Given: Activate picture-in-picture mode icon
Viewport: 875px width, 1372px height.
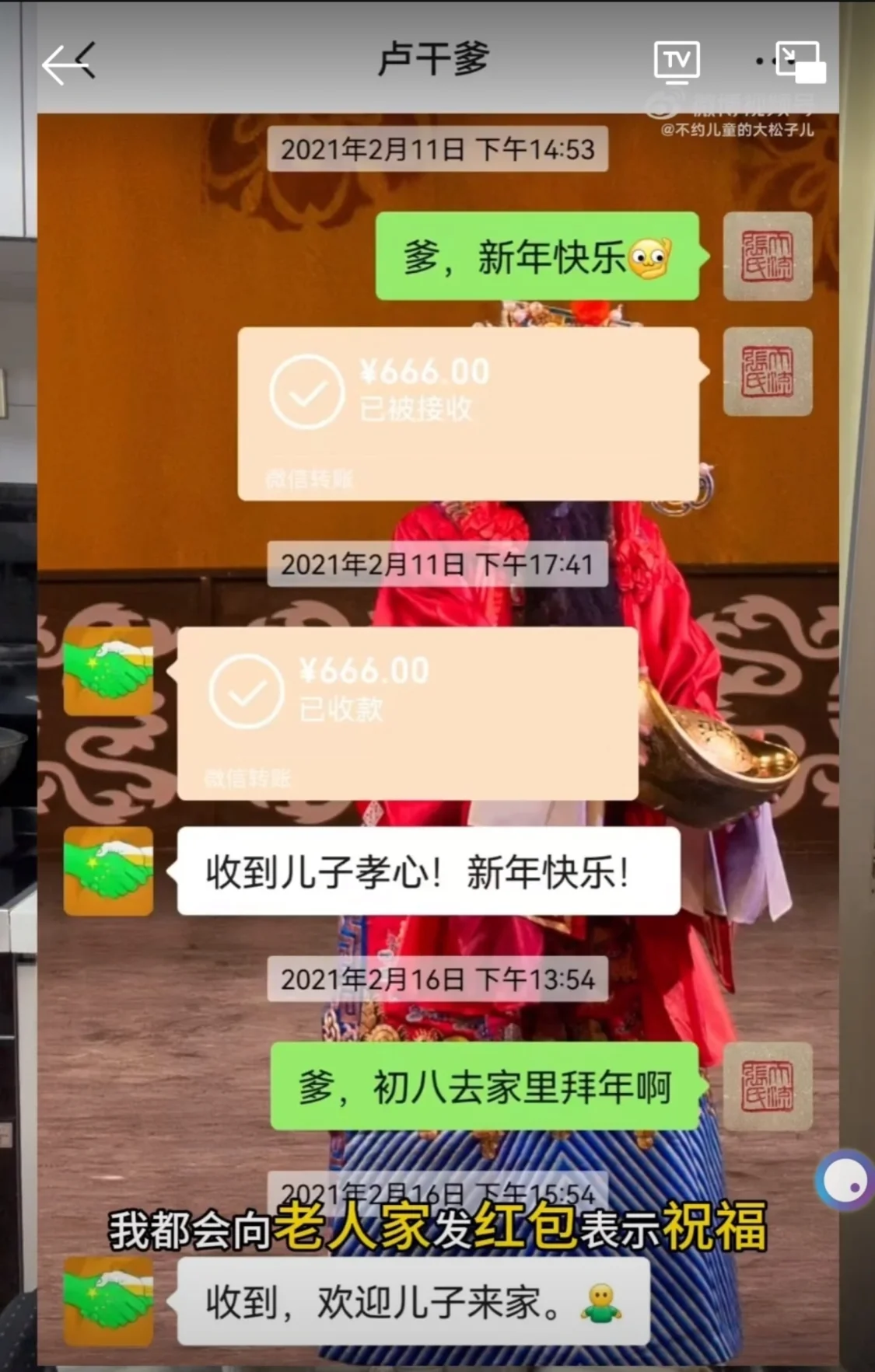Looking at the screenshot, I should click(804, 62).
